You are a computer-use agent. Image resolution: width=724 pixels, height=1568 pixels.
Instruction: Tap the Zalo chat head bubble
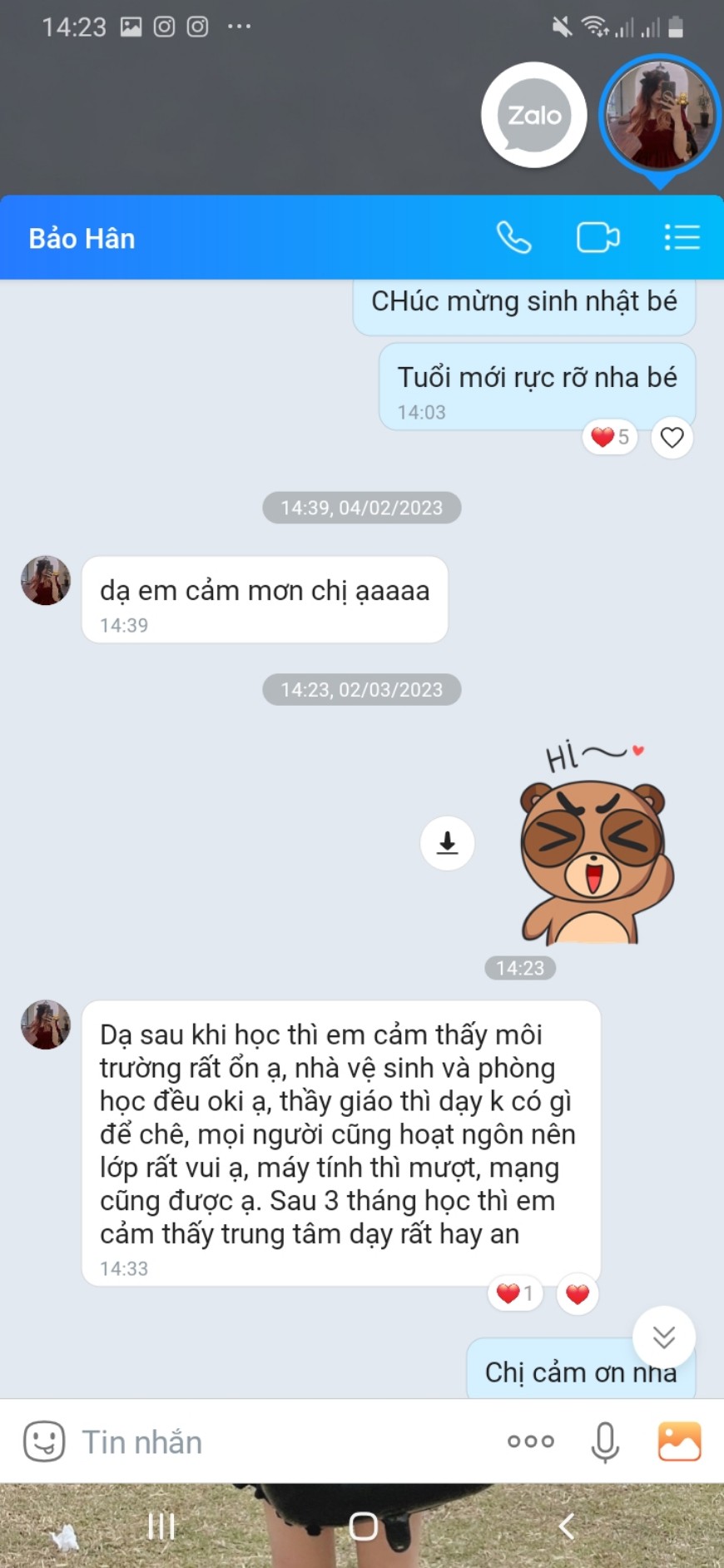533,115
